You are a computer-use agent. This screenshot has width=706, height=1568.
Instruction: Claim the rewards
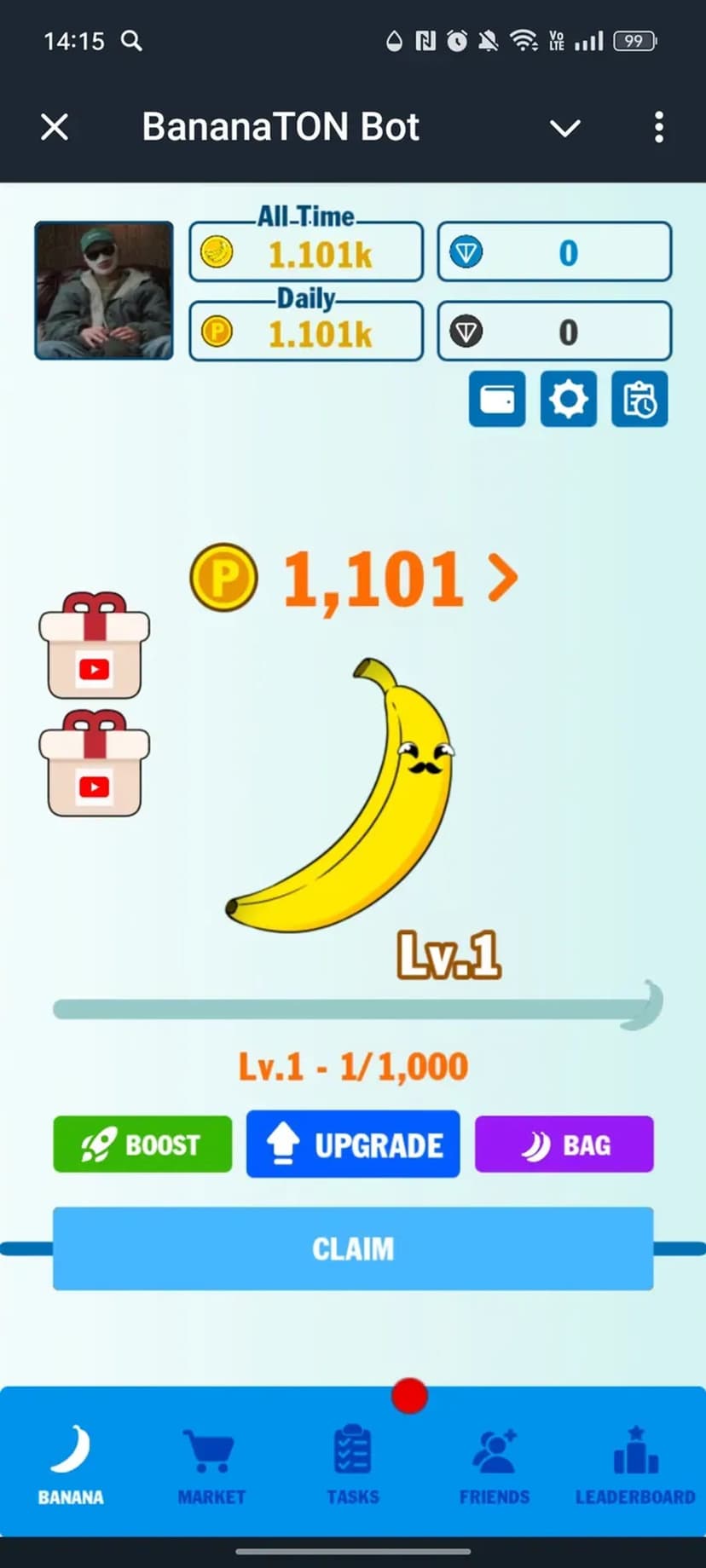(353, 1248)
